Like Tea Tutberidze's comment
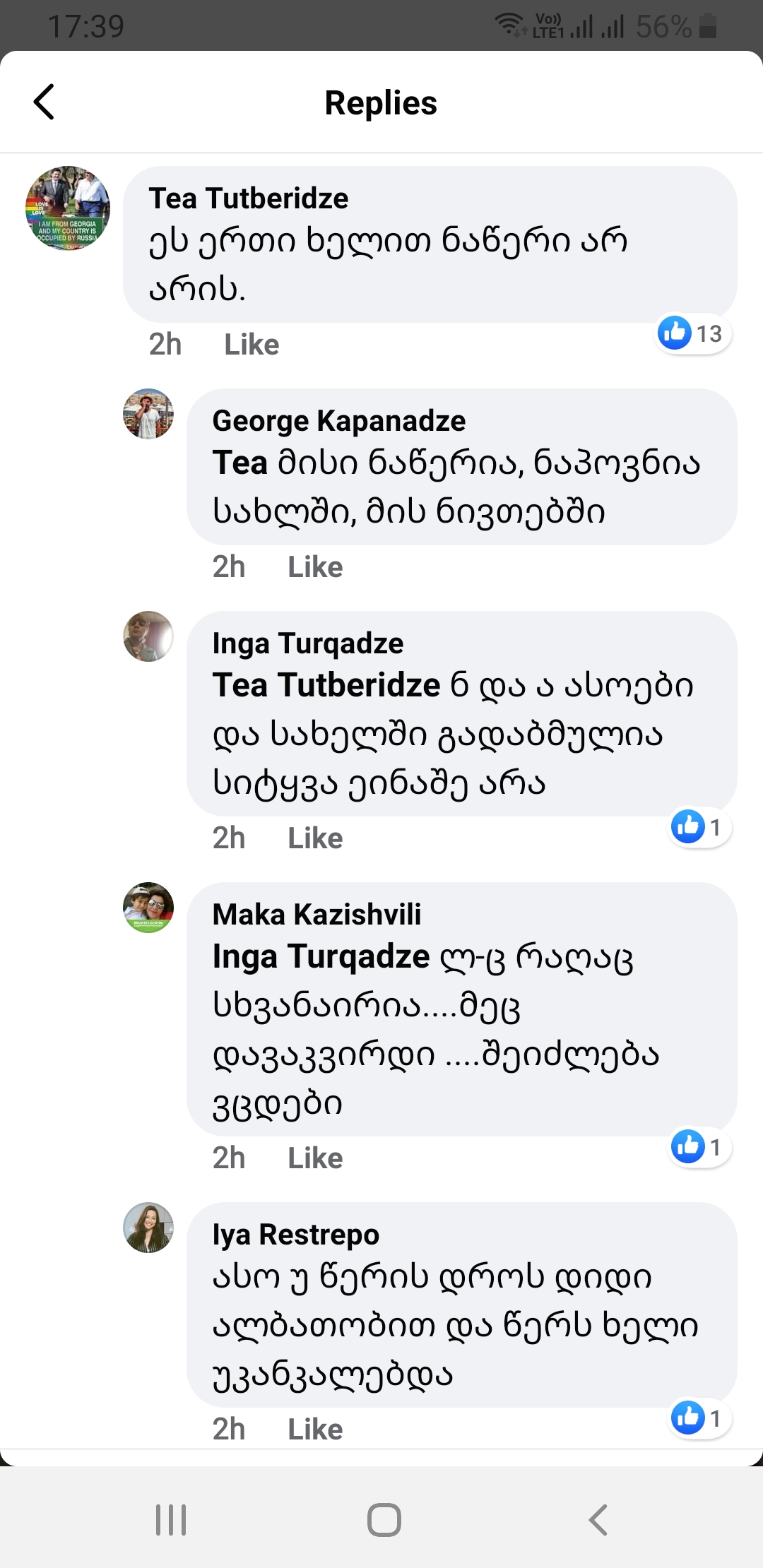763x1568 pixels. coord(252,345)
